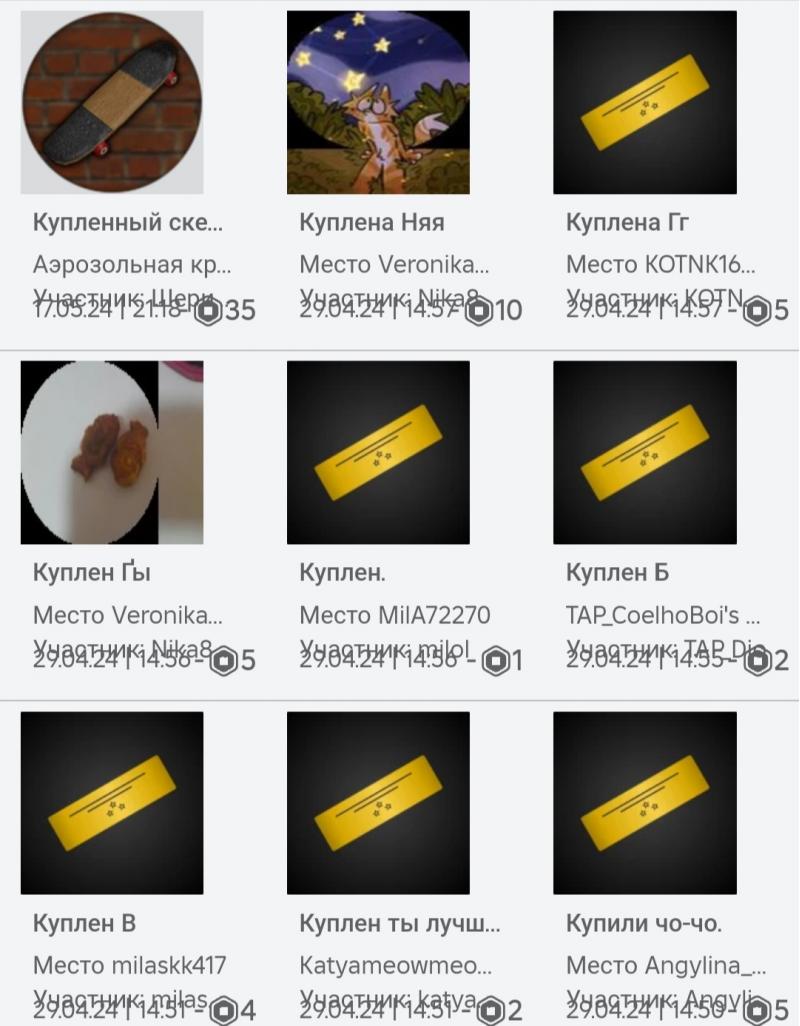
Task: Open the Купили чо-чо. item
Action: [645, 802]
